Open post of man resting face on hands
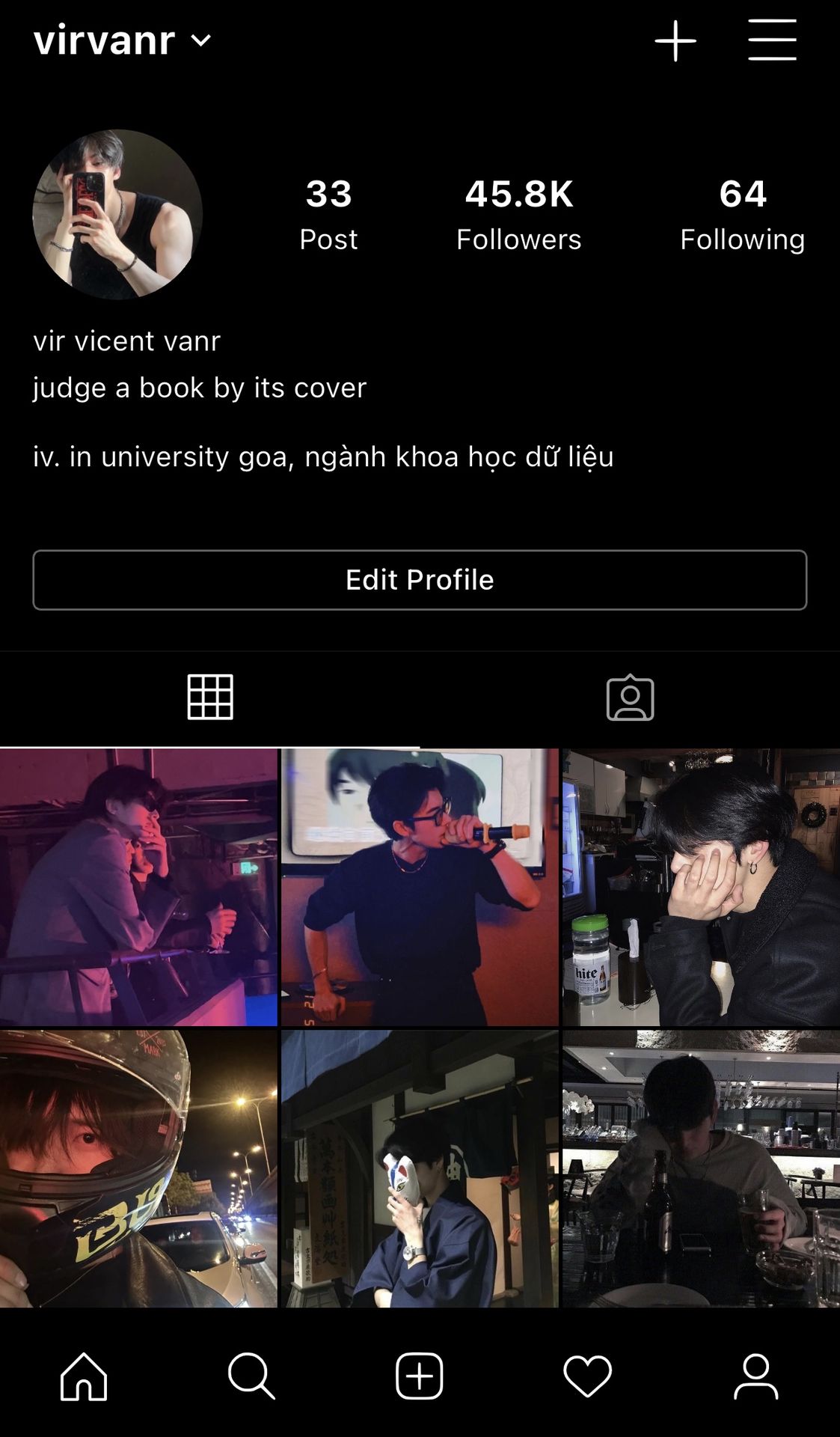Image resolution: width=840 pixels, height=1437 pixels. click(x=701, y=887)
